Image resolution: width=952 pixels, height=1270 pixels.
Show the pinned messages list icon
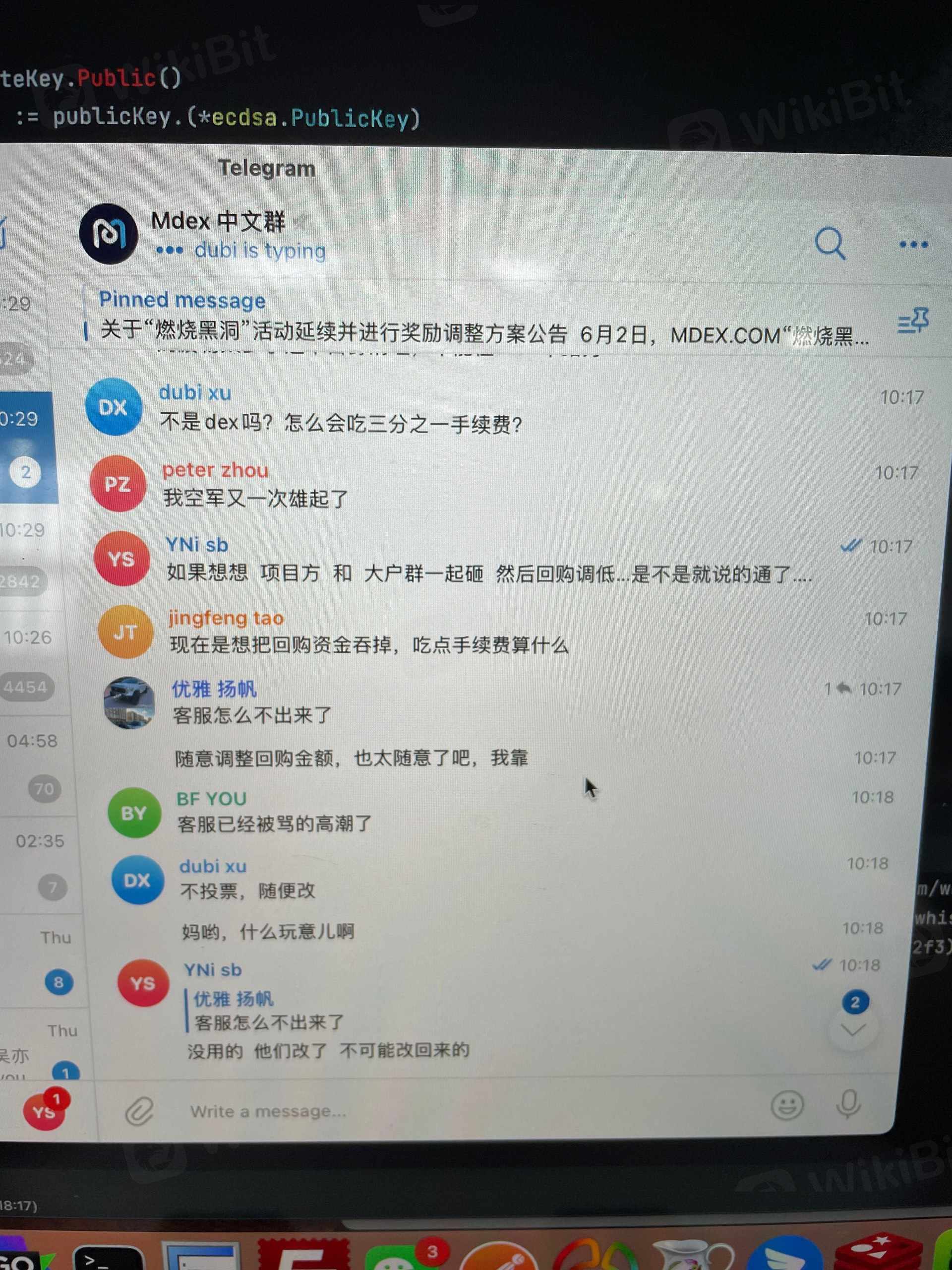912,320
